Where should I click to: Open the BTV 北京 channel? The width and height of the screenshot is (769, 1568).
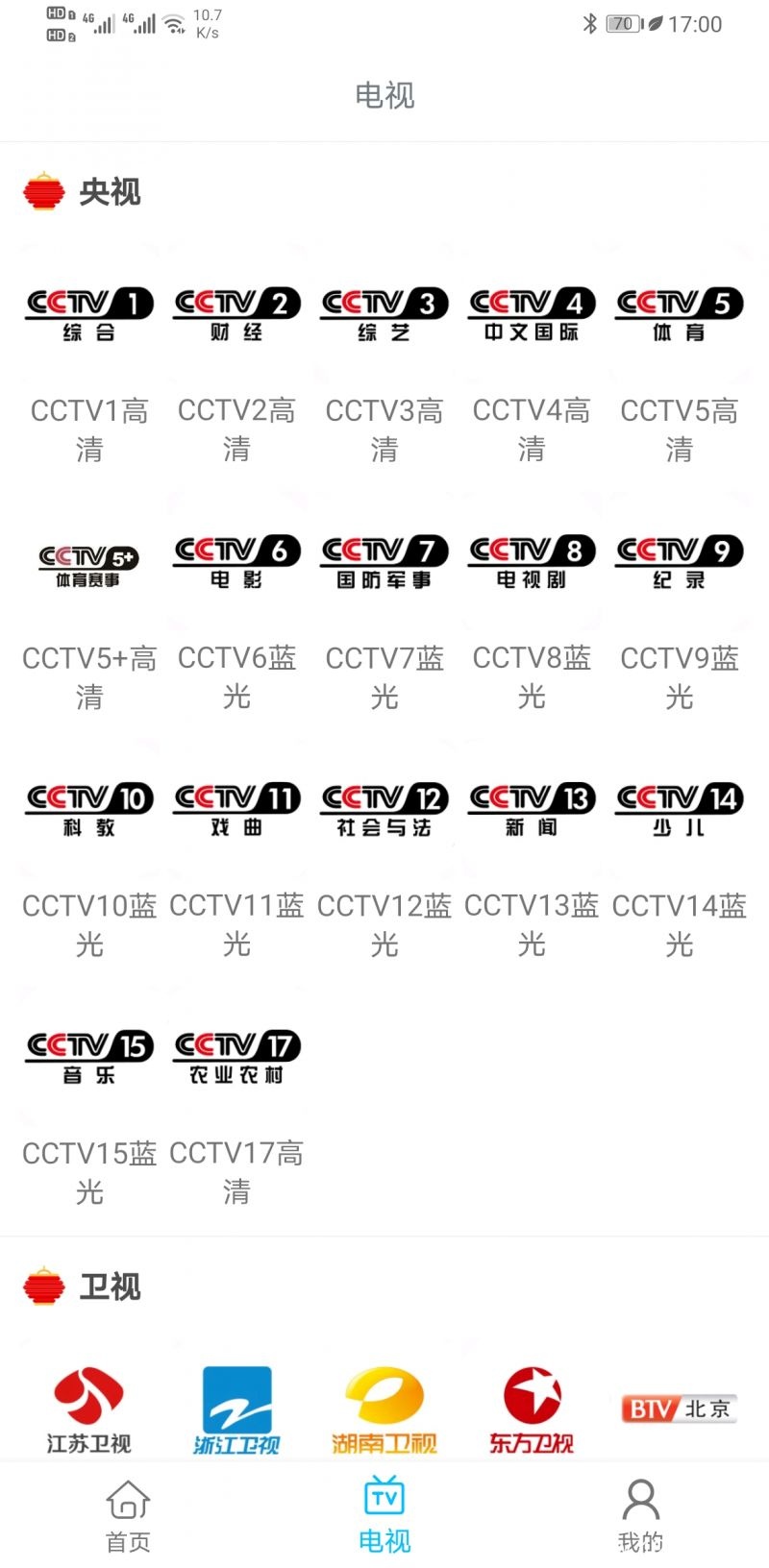point(679,1409)
